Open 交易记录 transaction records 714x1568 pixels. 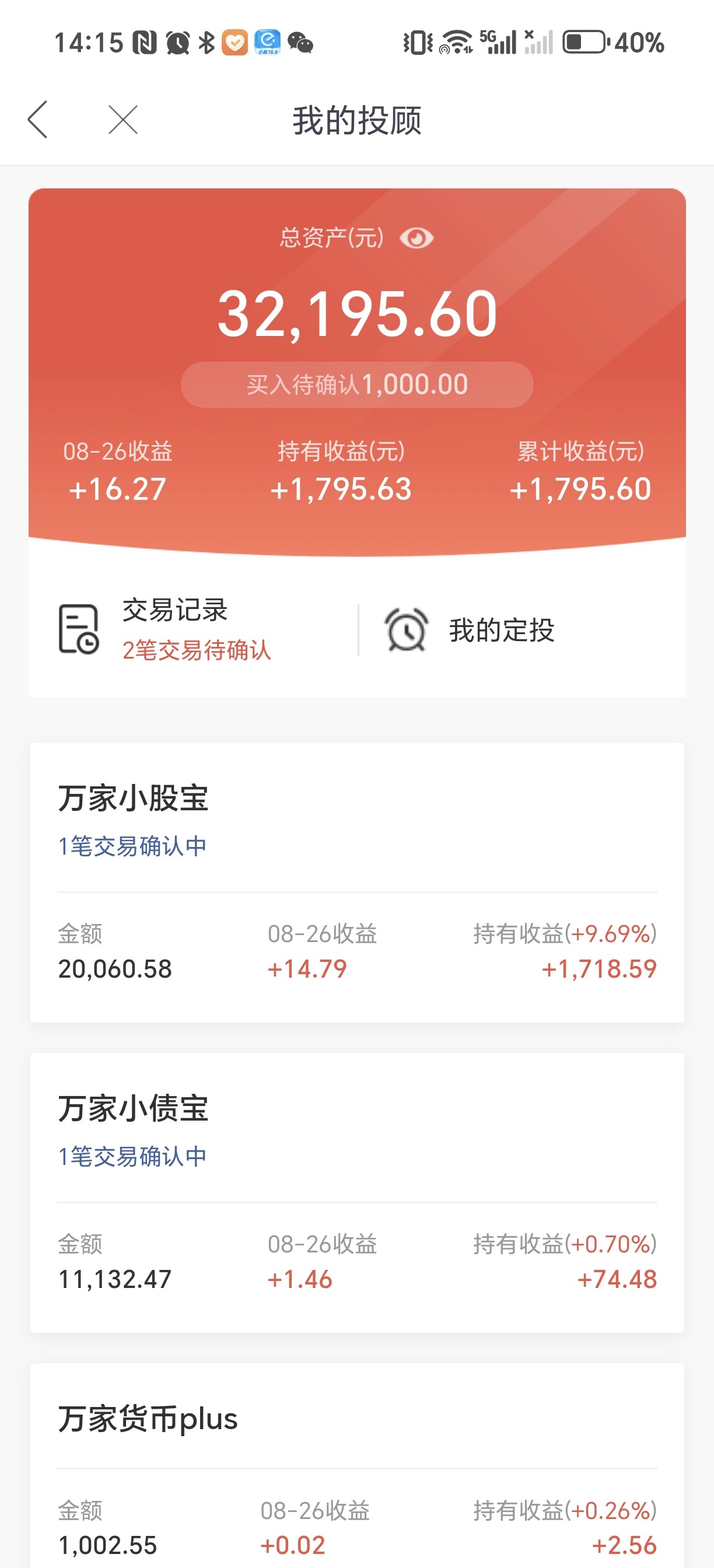click(x=194, y=629)
